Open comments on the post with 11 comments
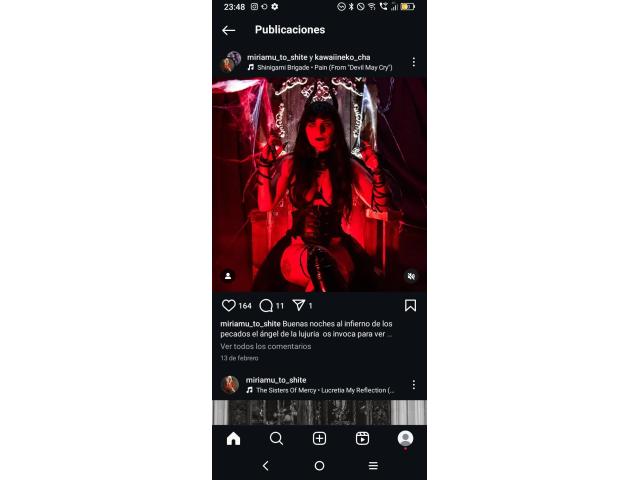This screenshot has width=640, height=480. [x=266, y=306]
